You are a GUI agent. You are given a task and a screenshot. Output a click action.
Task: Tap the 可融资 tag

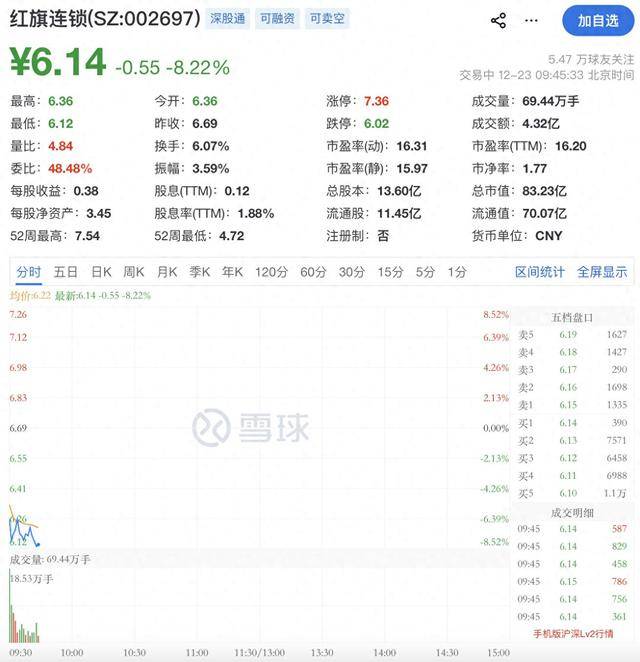tap(277, 19)
